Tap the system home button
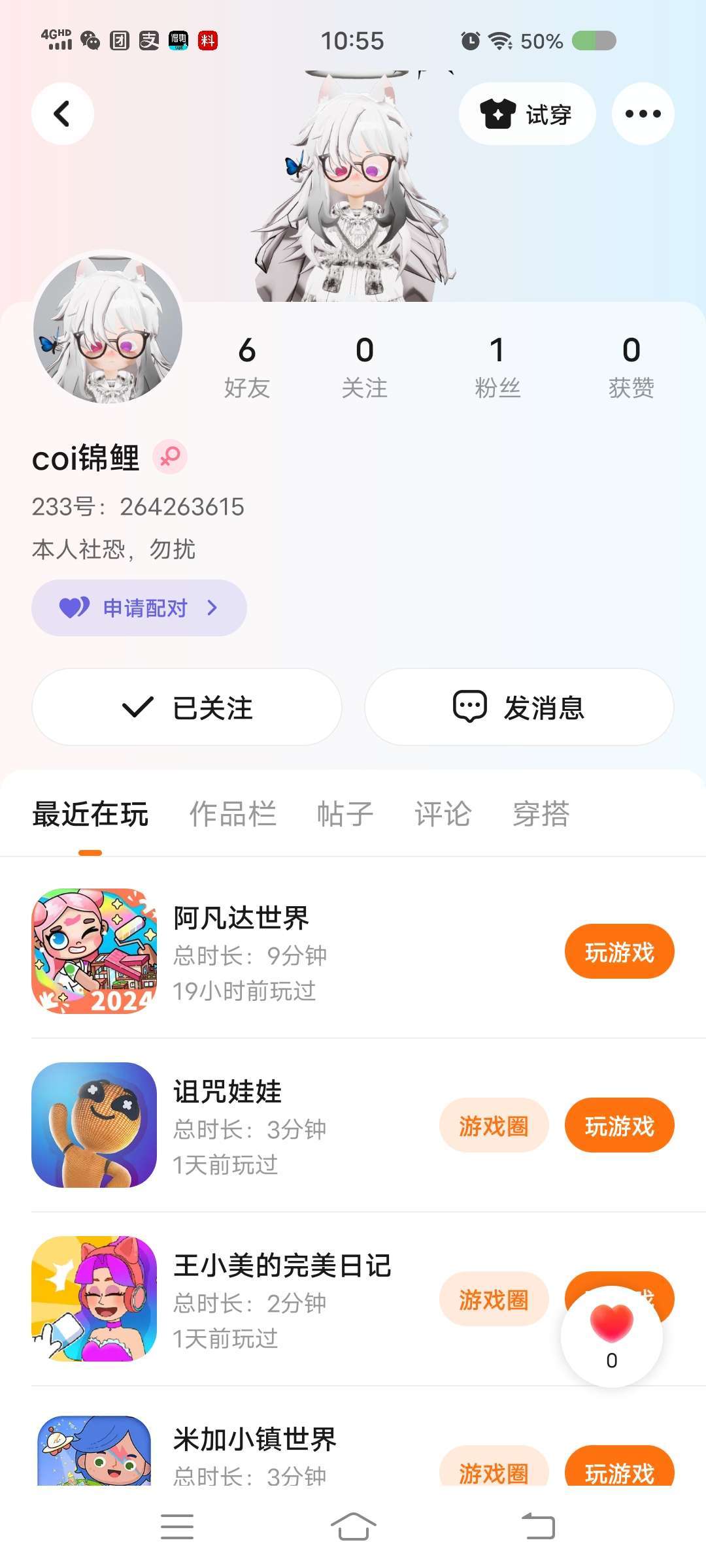 coord(353,1527)
